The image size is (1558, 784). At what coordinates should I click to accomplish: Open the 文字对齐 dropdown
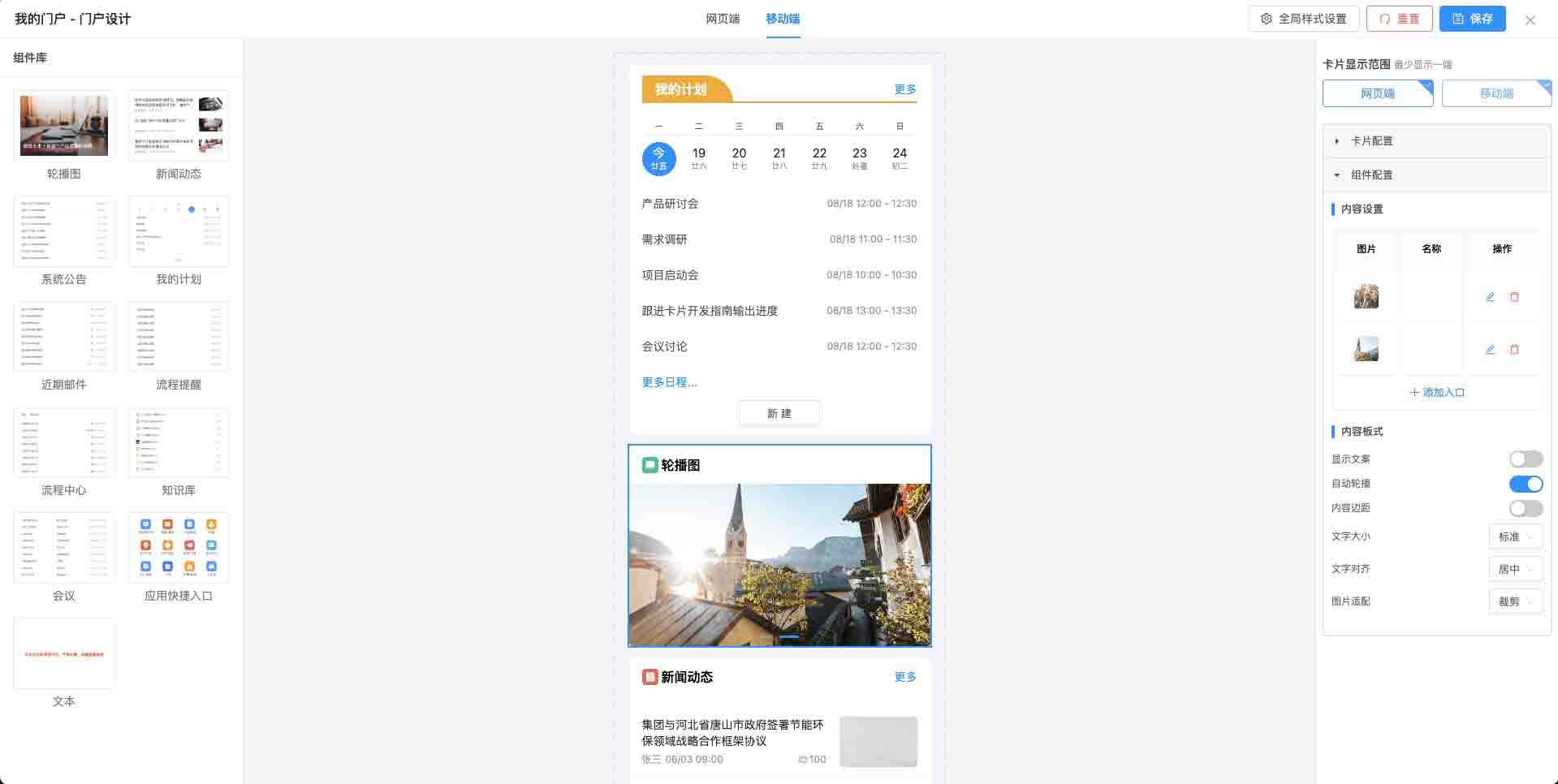(1515, 570)
